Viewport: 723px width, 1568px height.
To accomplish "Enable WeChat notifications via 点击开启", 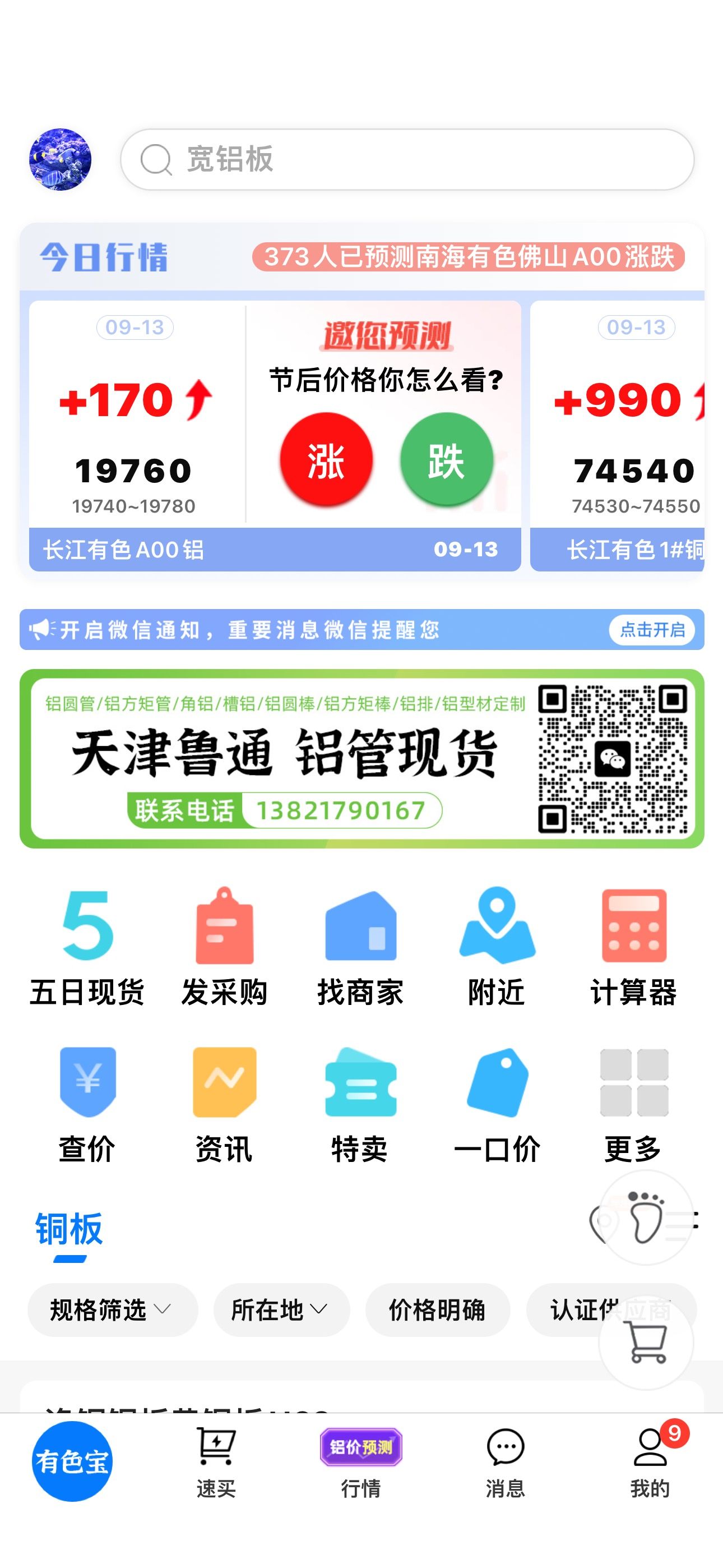I will click(652, 629).
